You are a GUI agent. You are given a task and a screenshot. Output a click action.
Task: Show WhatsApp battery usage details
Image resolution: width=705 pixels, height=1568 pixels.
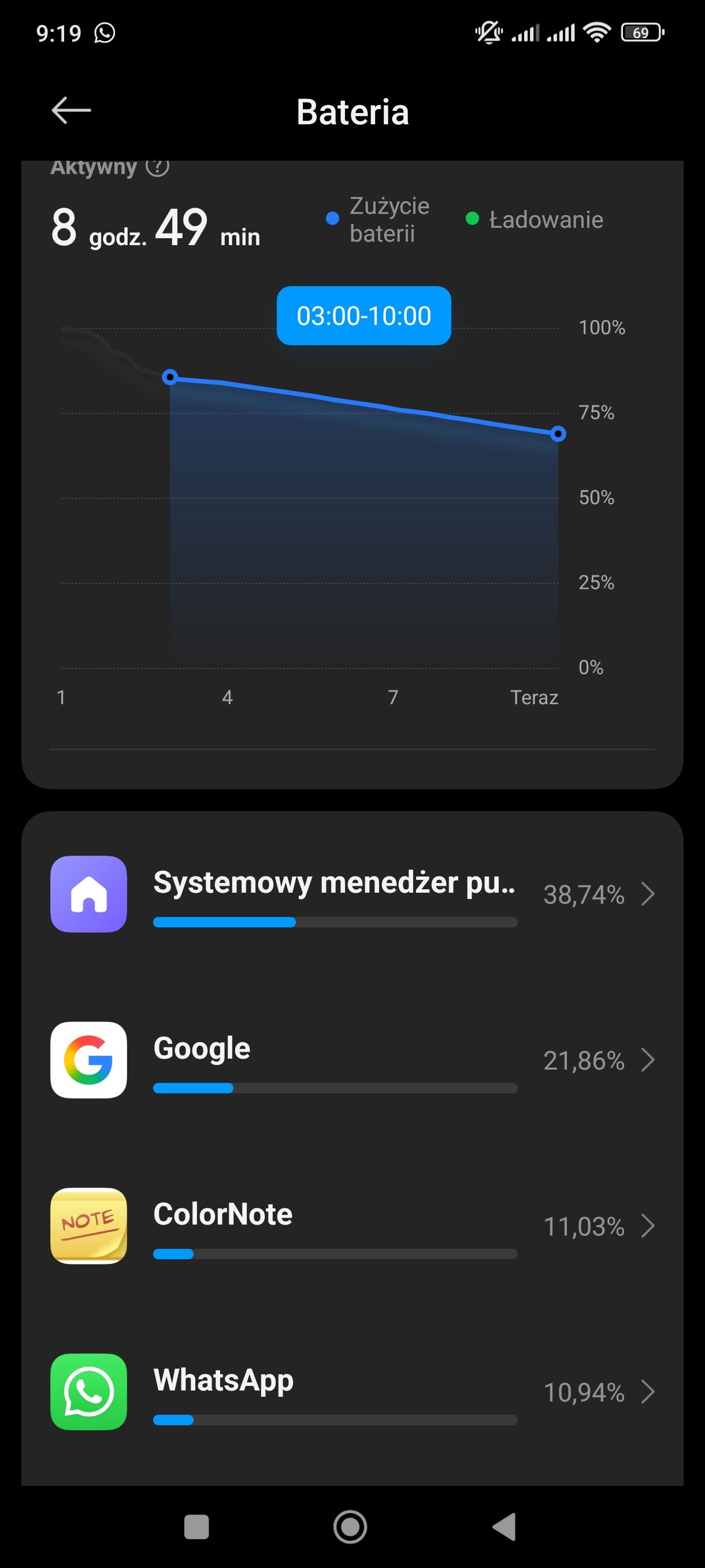click(x=352, y=1392)
